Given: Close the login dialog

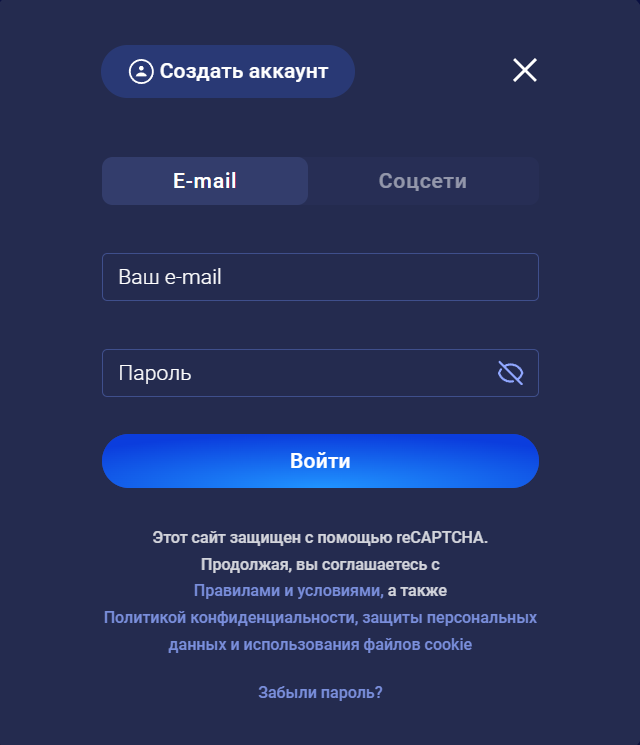Looking at the screenshot, I should coord(525,70).
